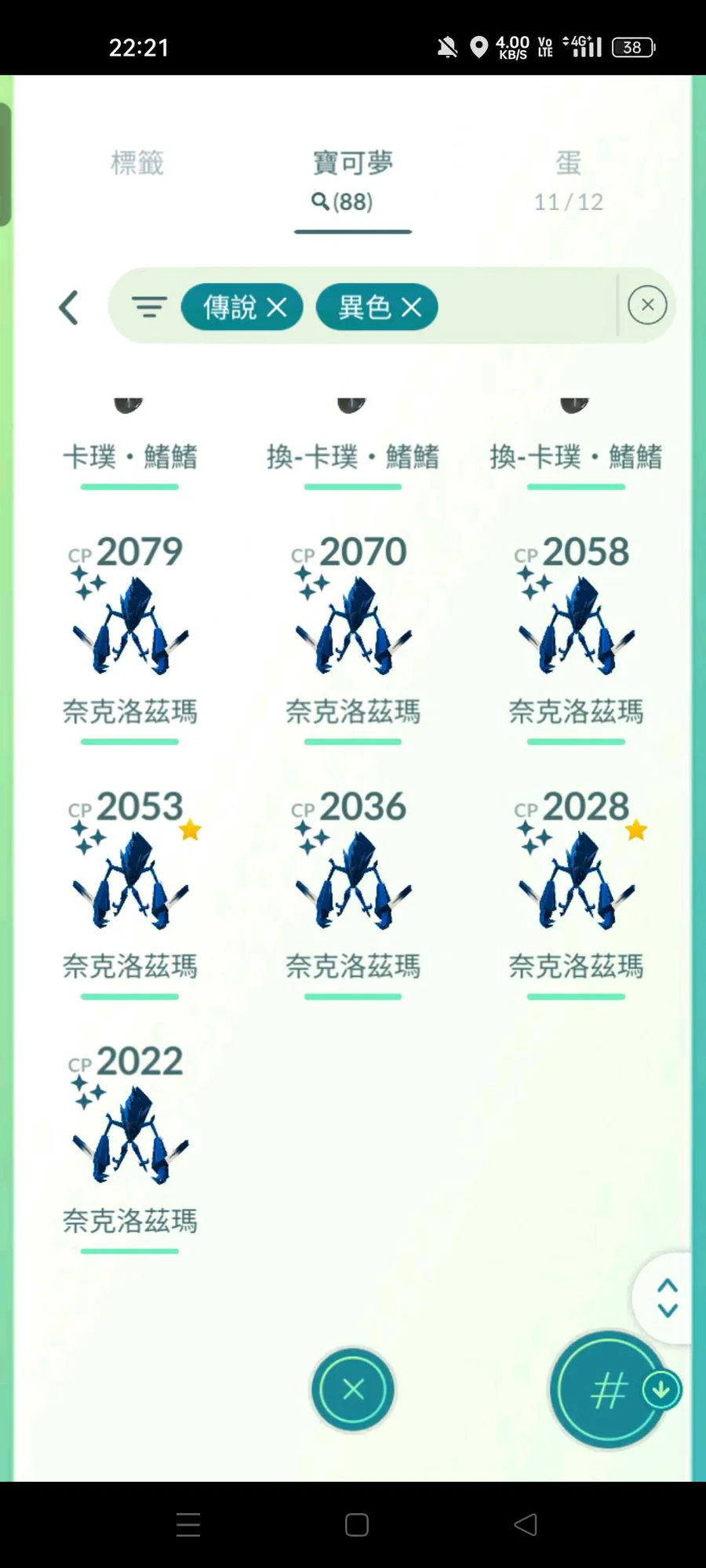Change sort order with # button
Image resolution: width=706 pixels, height=1568 pixels.
pyautogui.click(x=609, y=1389)
